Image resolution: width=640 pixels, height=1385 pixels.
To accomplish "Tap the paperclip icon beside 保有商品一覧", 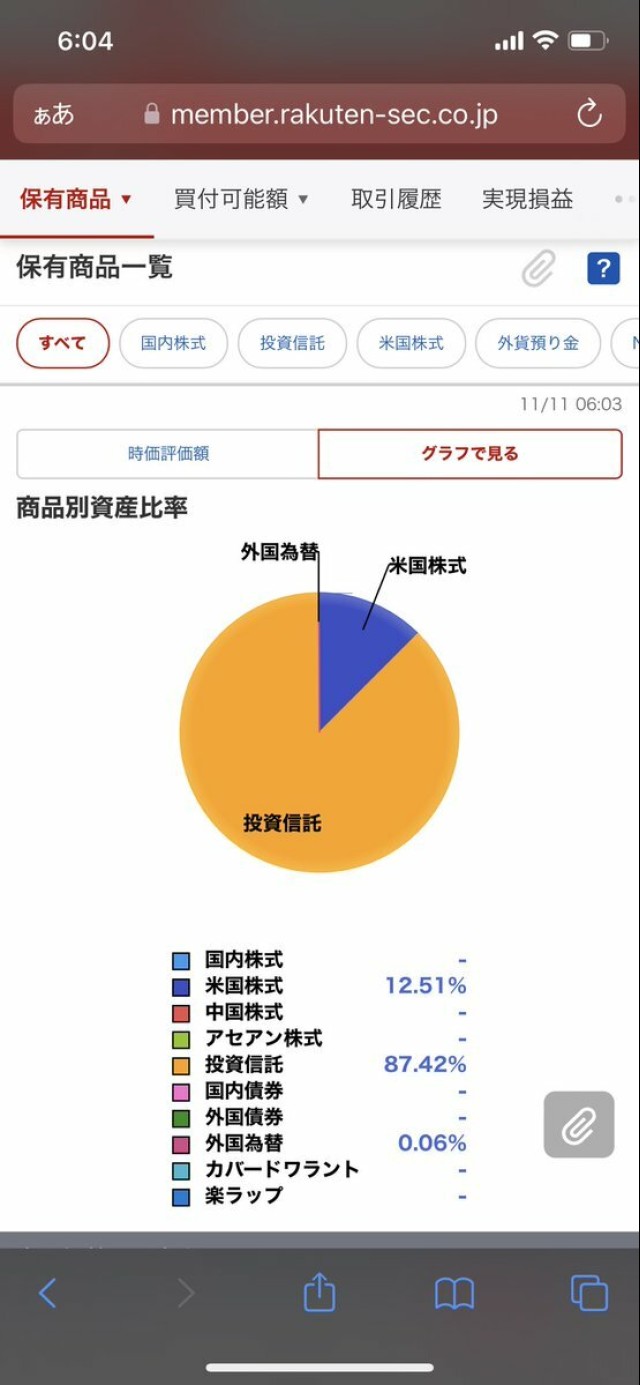I will (538, 269).
